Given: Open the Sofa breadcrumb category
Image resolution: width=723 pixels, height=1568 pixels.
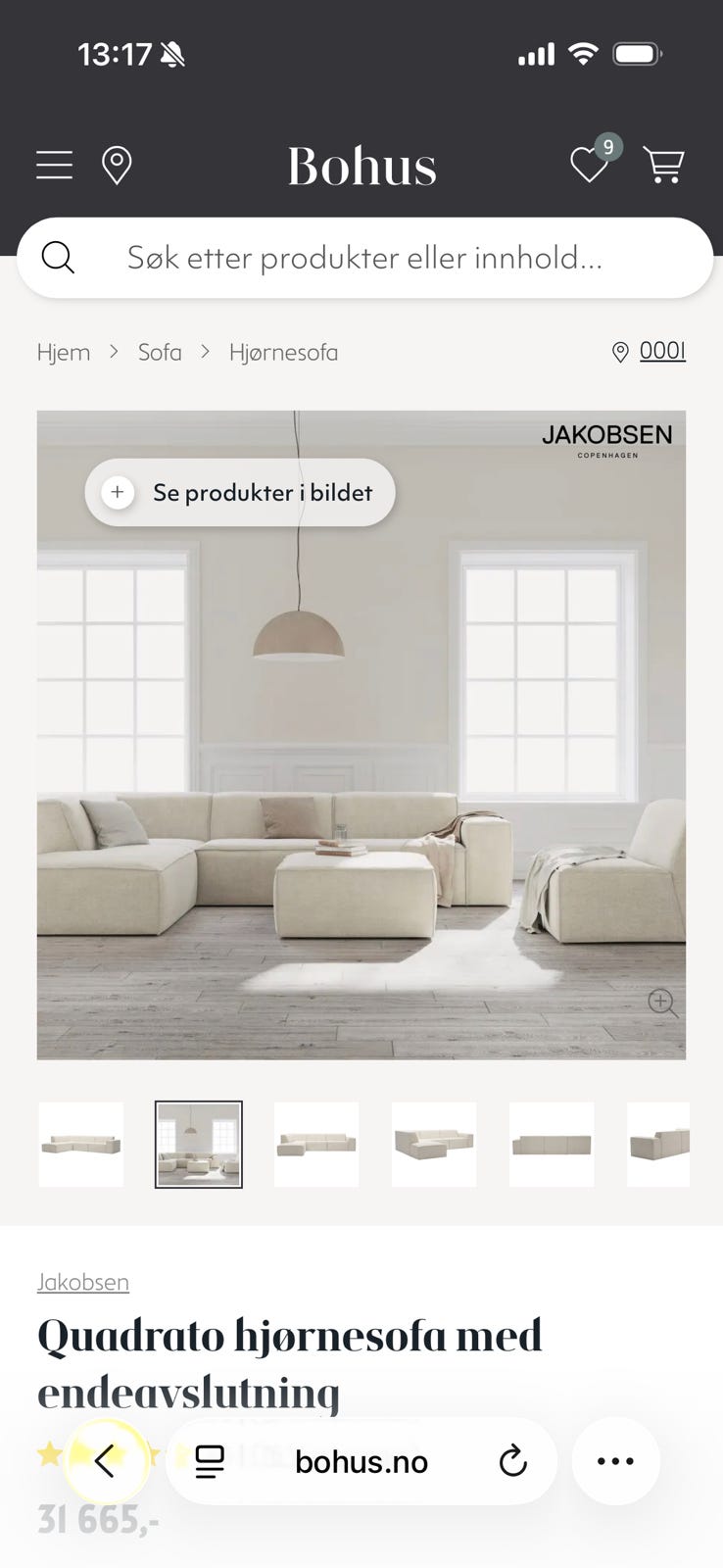Looking at the screenshot, I should (x=160, y=352).
